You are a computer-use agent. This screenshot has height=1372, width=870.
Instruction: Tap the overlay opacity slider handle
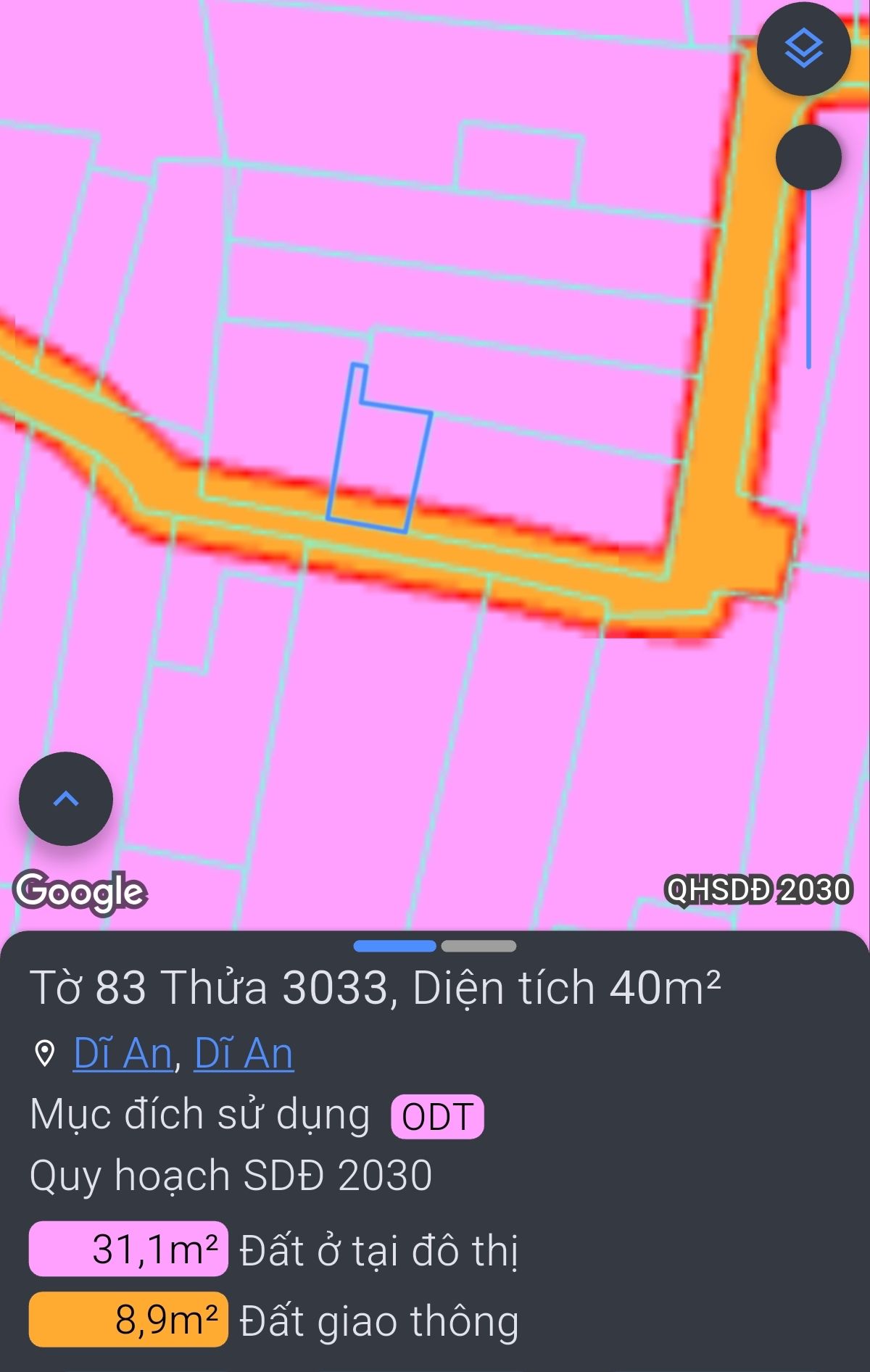pos(808,157)
